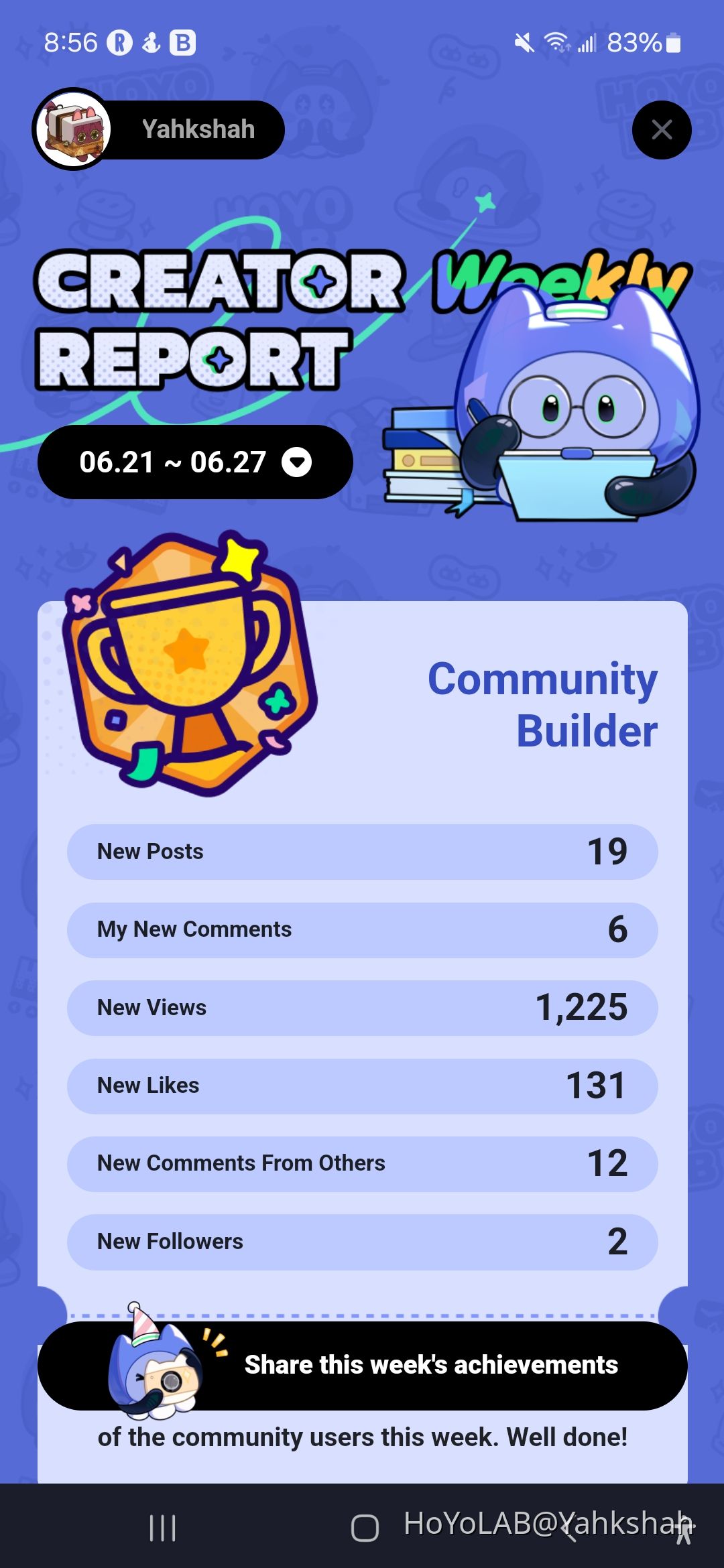Screen dimensions: 724x1568
Task: Click the New Followers count row
Action: 362,1241
